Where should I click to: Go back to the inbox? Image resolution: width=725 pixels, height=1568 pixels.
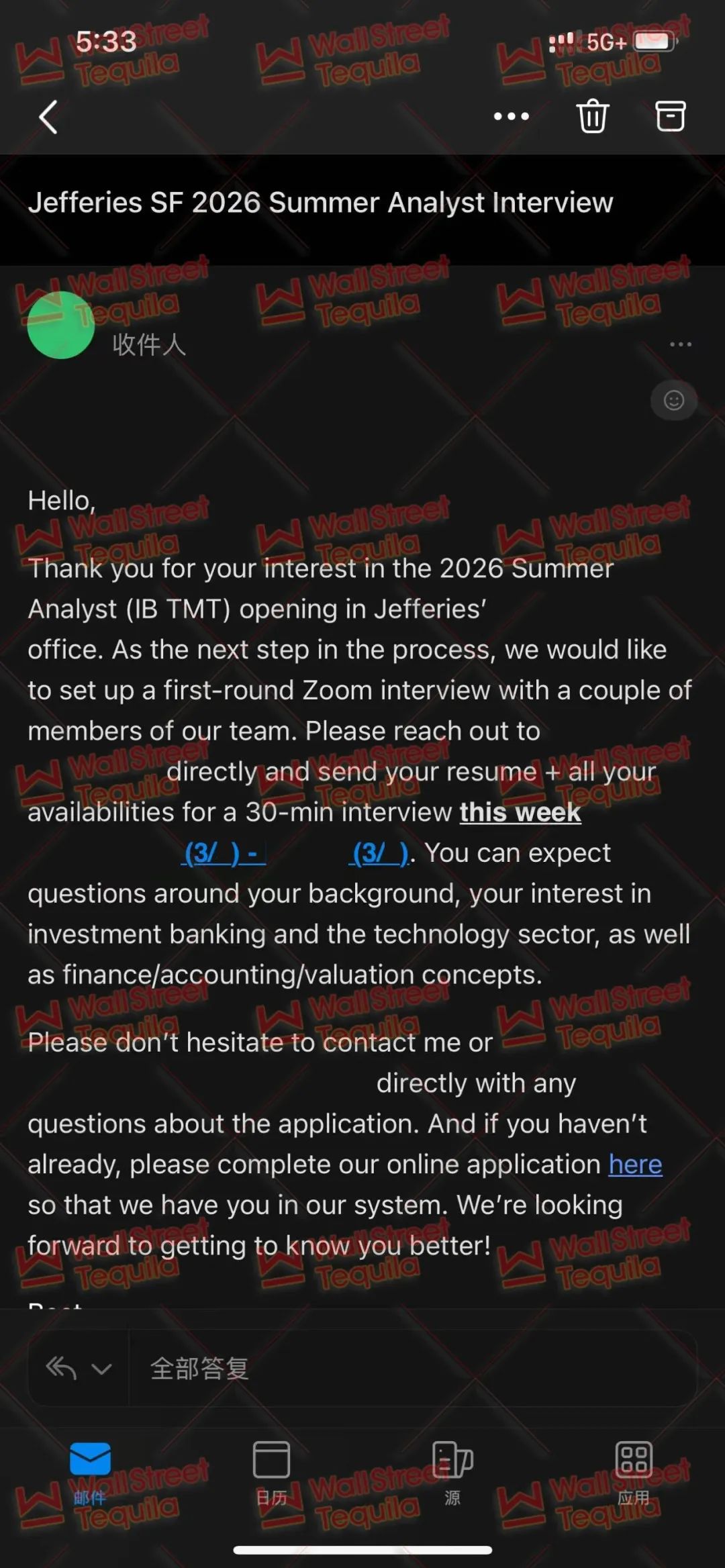48,117
